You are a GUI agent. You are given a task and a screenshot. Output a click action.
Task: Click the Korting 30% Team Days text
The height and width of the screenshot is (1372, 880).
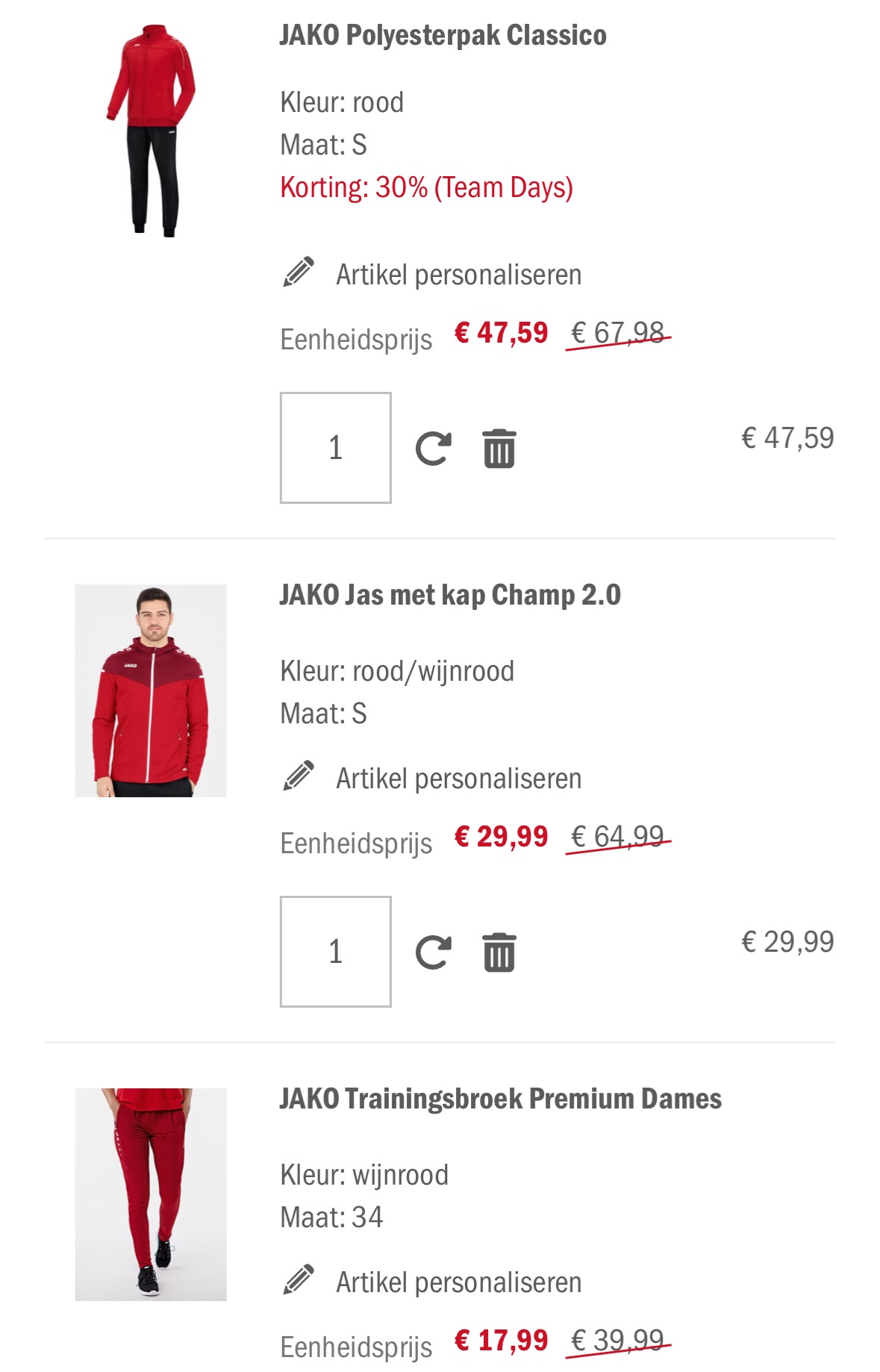click(x=425, y=187)
